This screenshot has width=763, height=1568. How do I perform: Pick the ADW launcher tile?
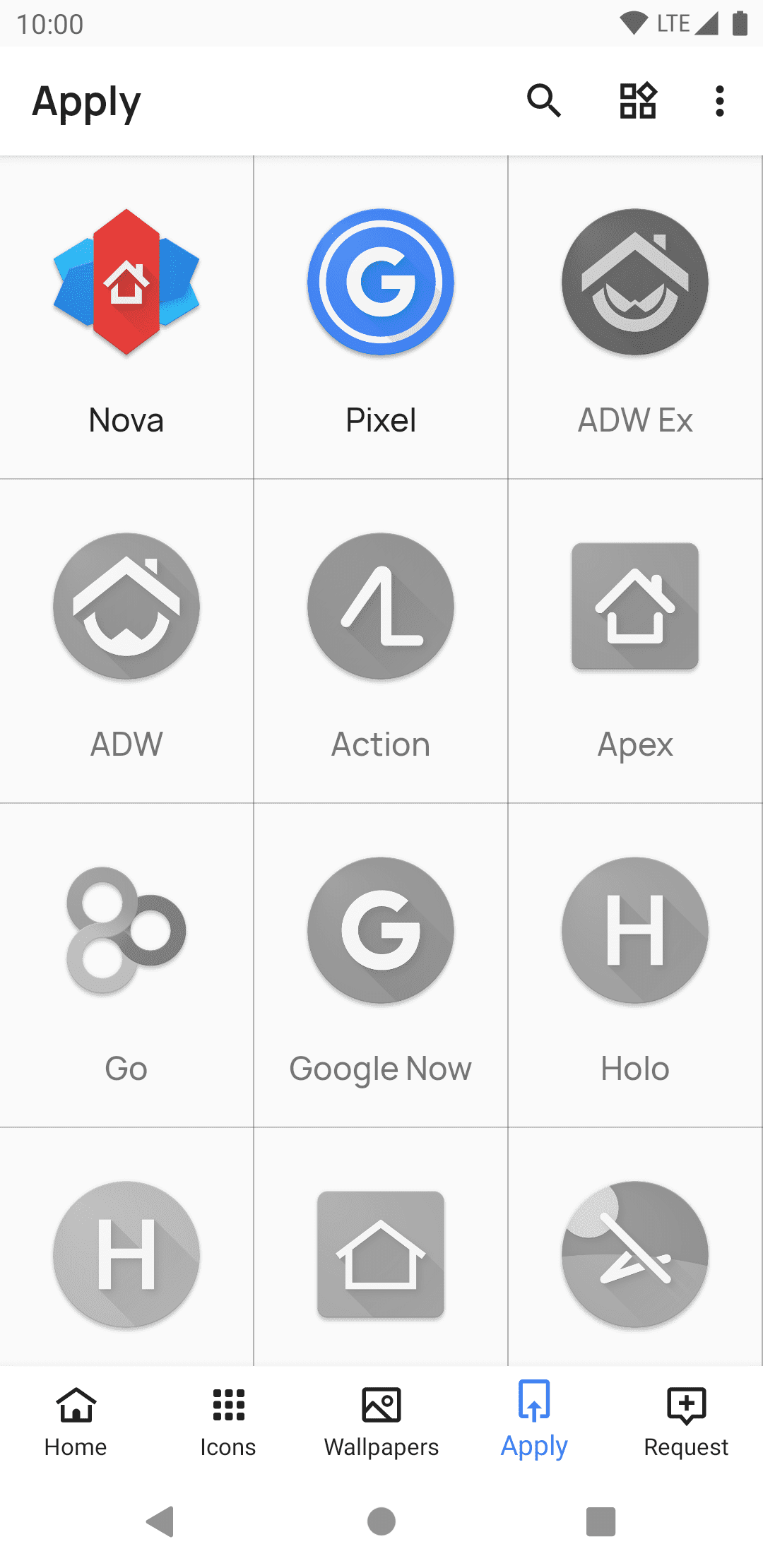pyautogui.click(x=126, y=641)
